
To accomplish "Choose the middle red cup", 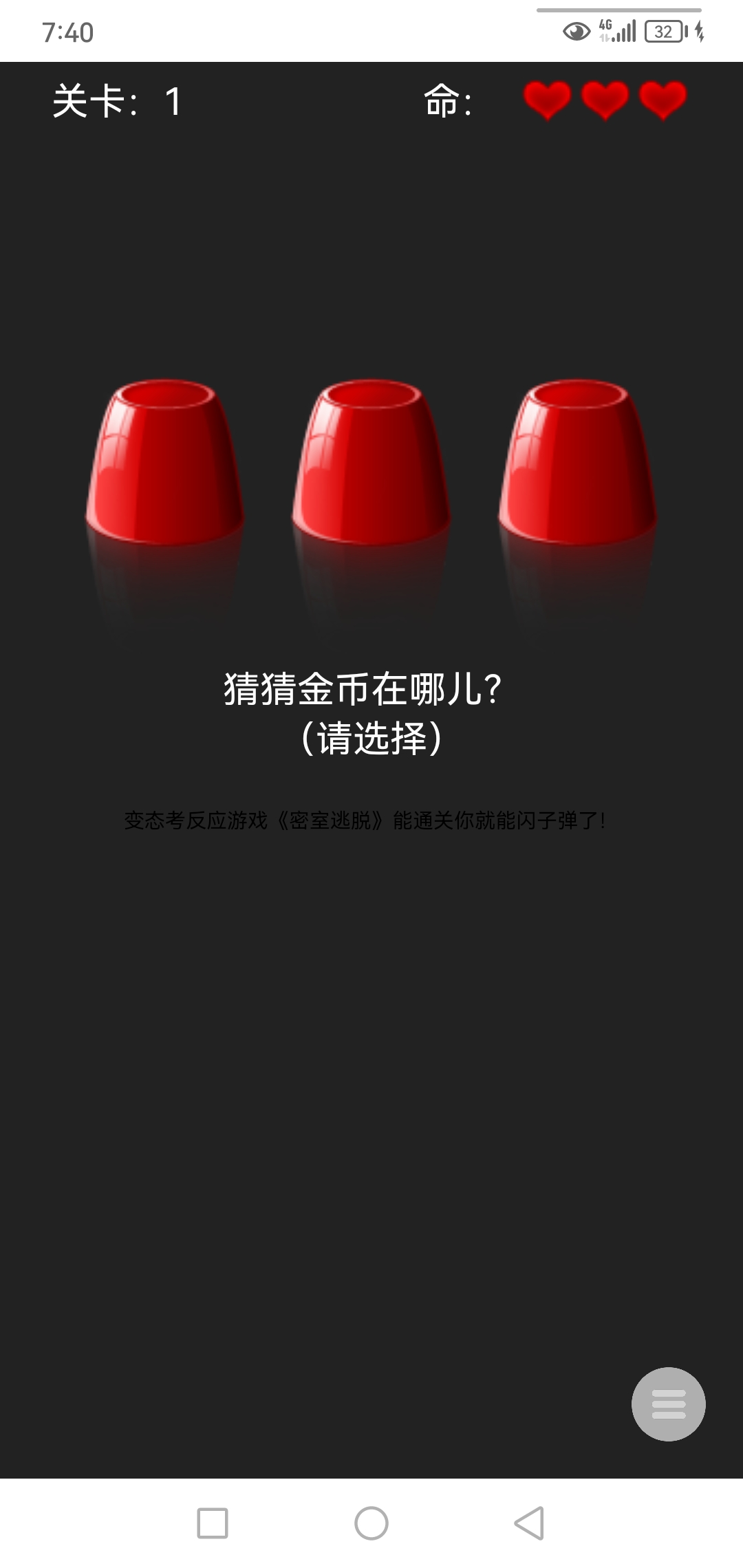I will [371, 464].
